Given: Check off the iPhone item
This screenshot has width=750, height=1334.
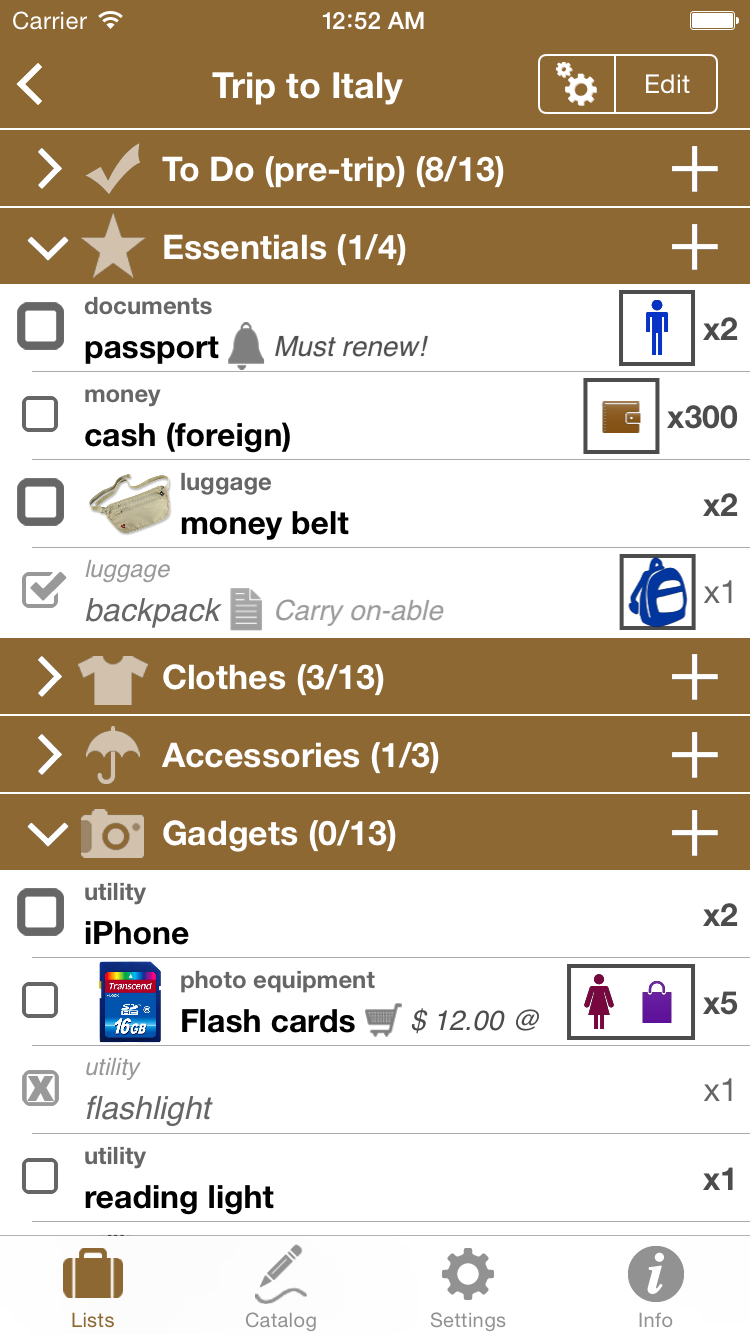Looking at the screenshot, I should [41, 914].
